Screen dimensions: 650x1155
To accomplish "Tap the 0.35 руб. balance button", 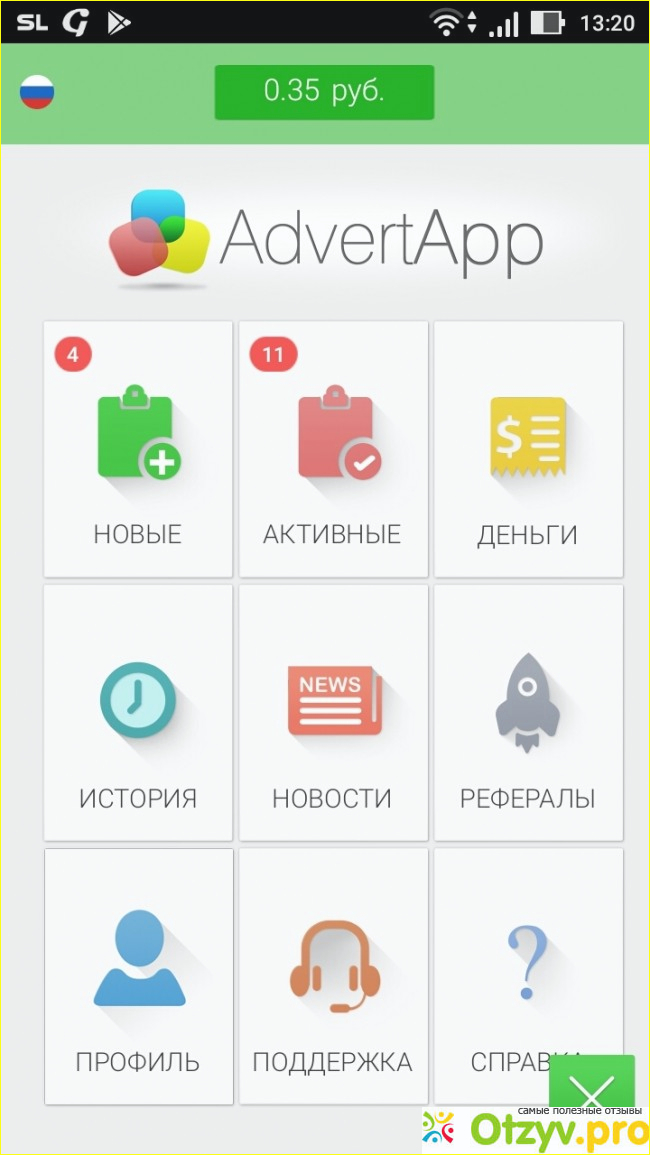I will pos(324,92).
